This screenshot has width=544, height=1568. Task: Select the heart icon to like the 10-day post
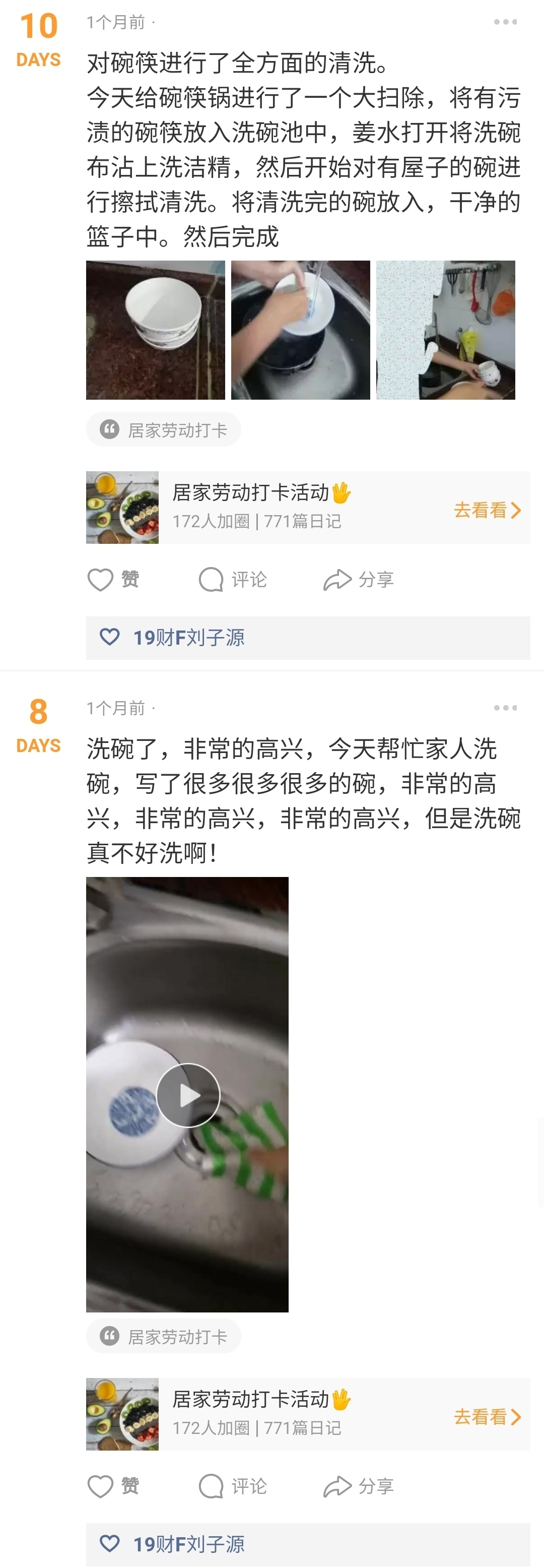101,580
